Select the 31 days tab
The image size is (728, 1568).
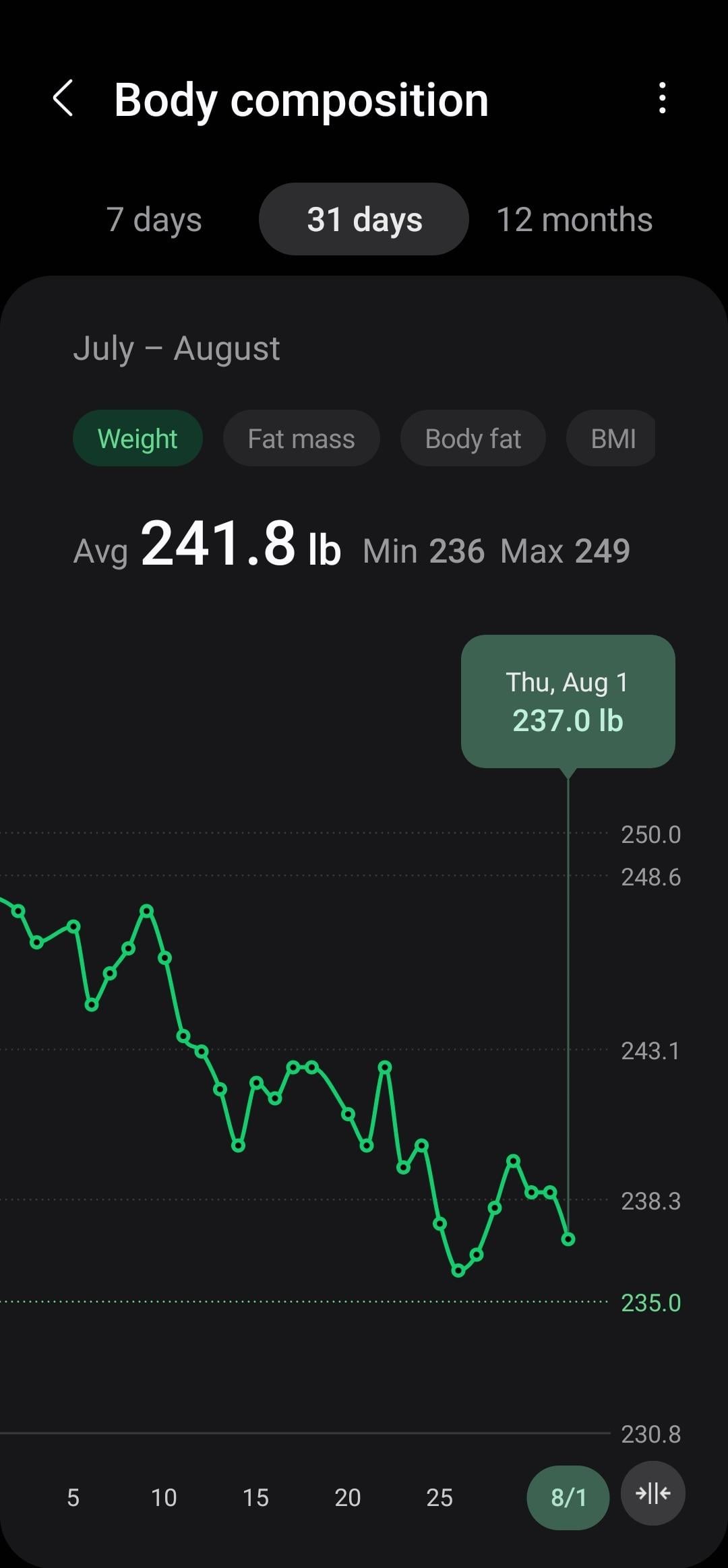point(364,219)
